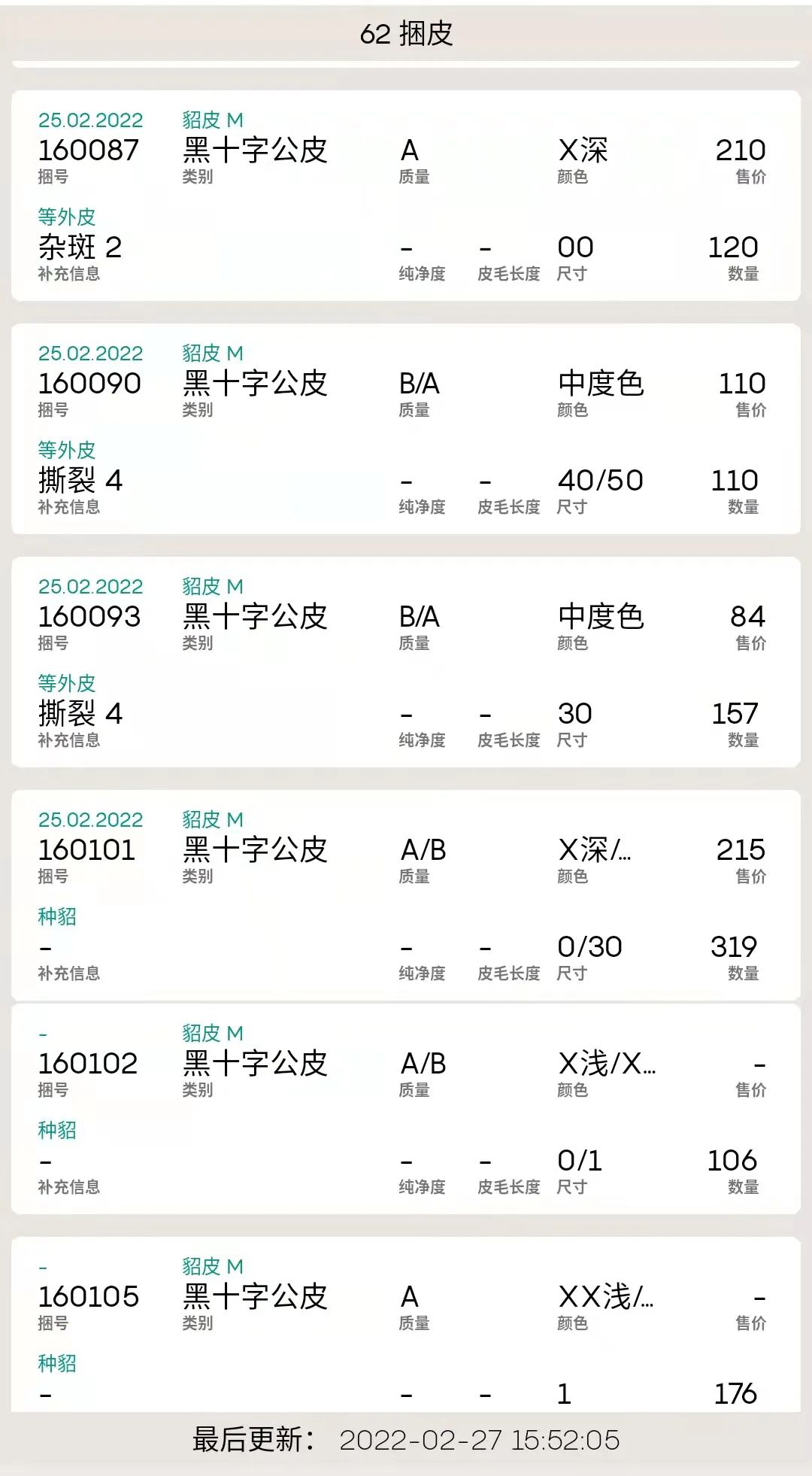View lot 160105 details
This screenshot has width=812, height=1476.
click(406, 1324)
